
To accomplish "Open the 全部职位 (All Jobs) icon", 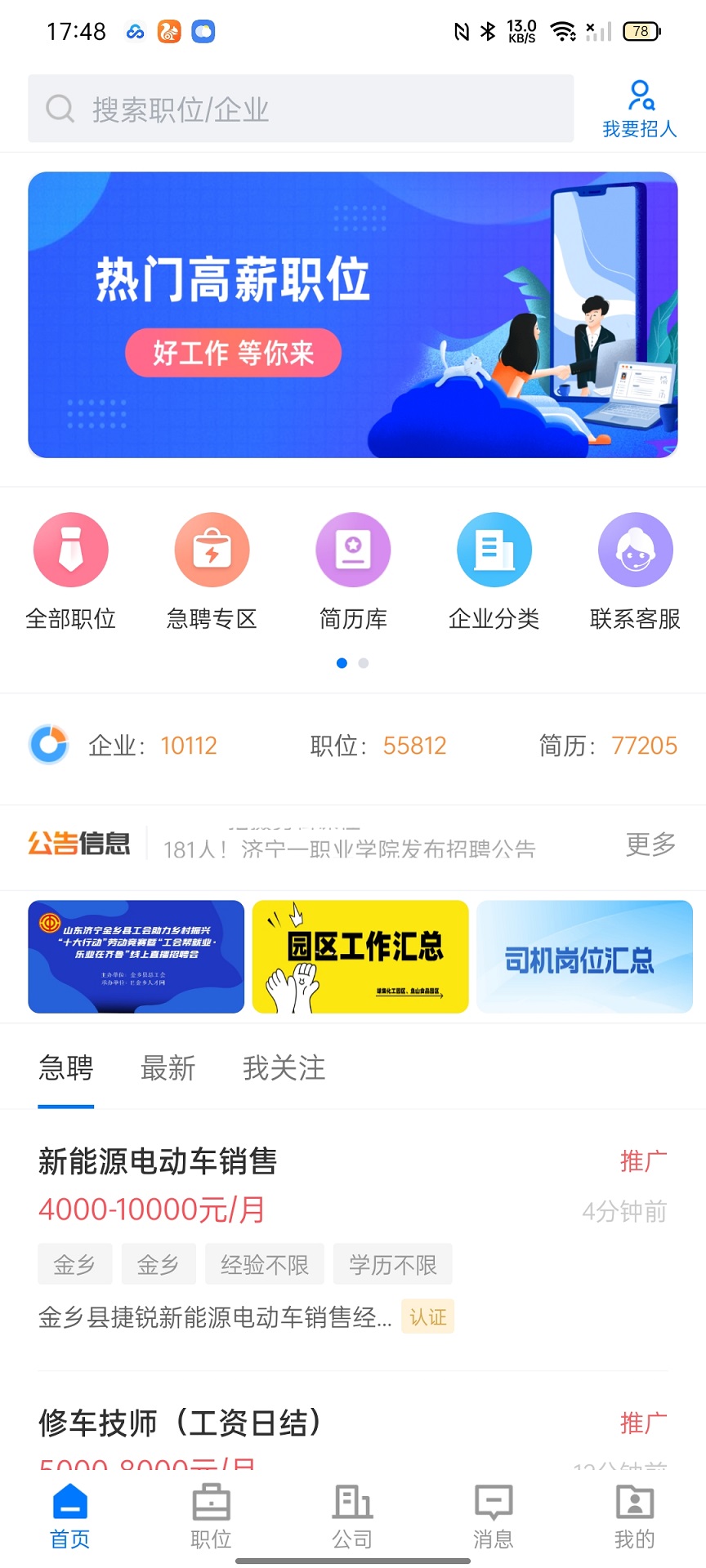I will pyautogui.click(x=70, y=549).
